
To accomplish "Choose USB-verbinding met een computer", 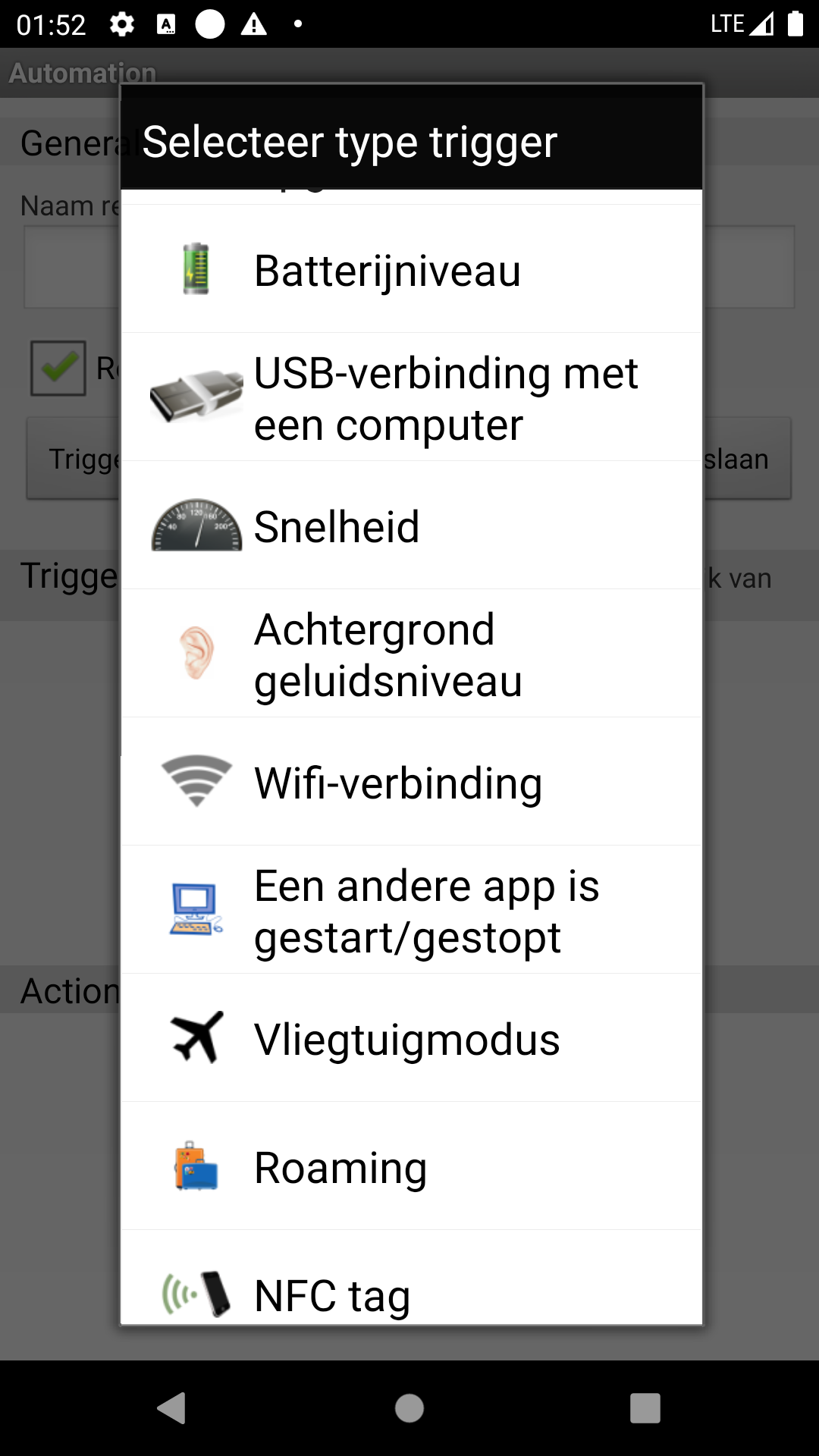I will click(x=409, y=398).
